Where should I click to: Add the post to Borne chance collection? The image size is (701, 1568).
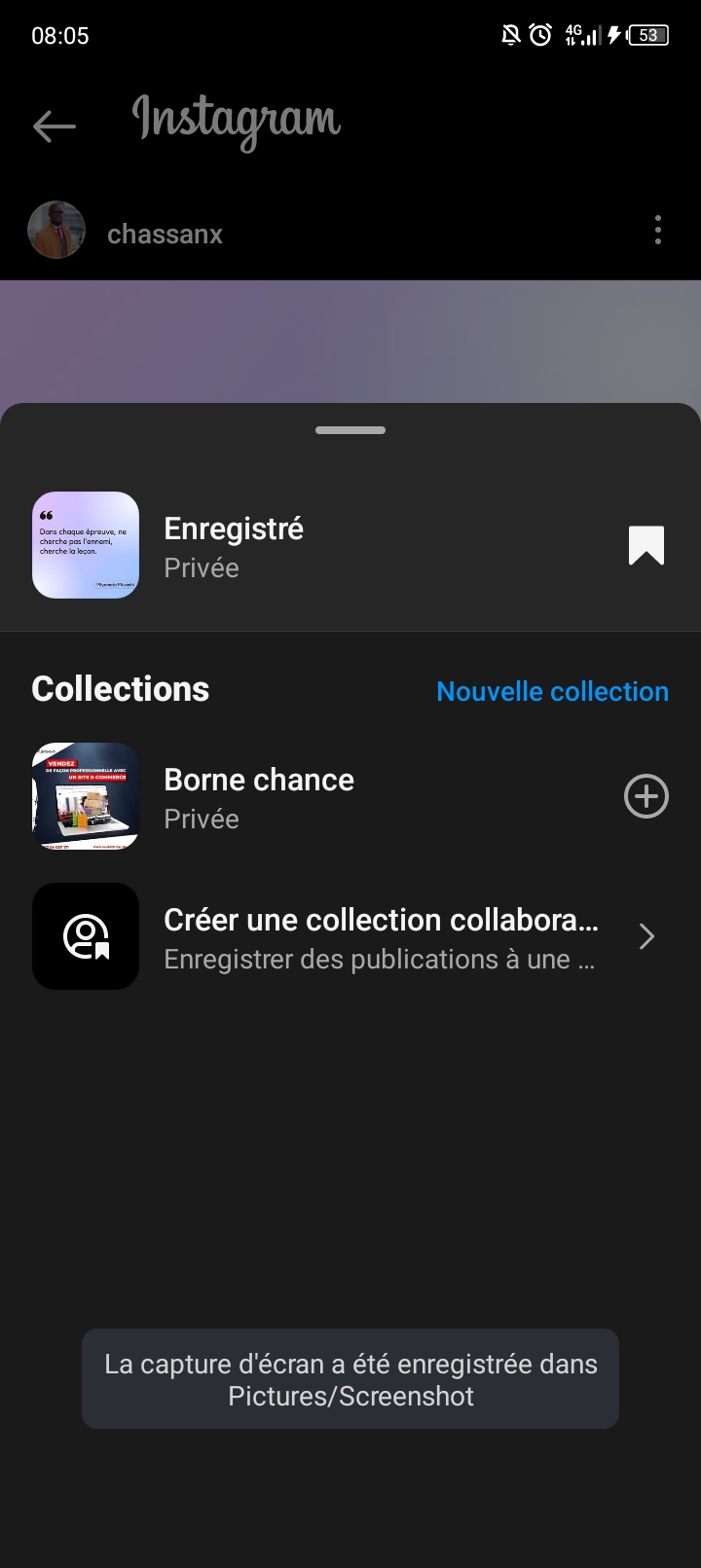tap(646, 797)
